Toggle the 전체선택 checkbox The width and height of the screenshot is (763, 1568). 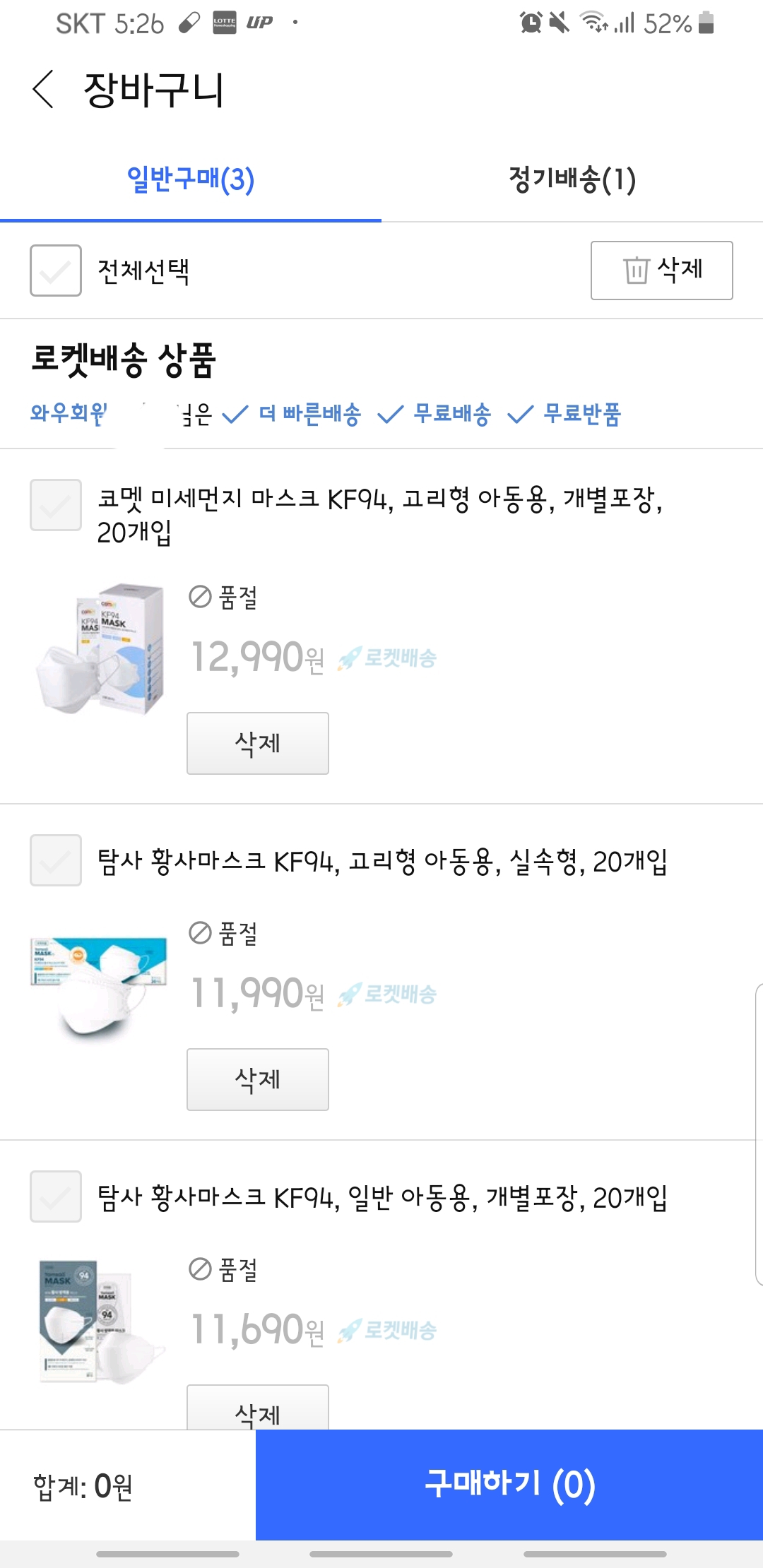pyautogui.click(x=56, y=271)
